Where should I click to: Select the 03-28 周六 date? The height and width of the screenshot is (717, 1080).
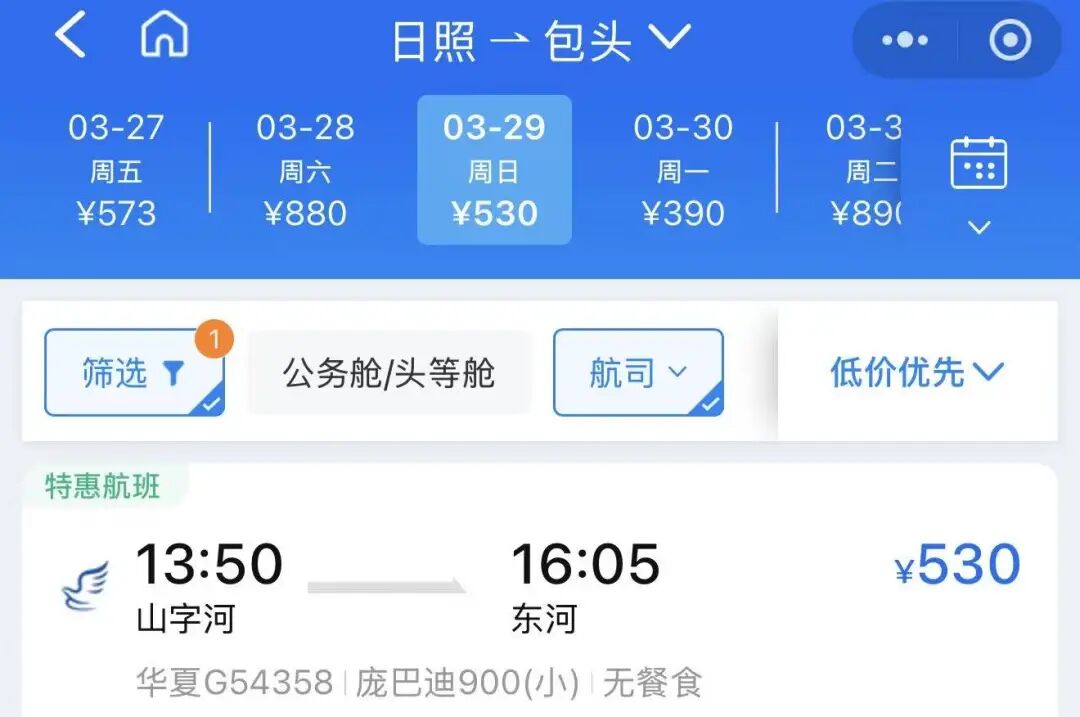[x=305, y=170]
